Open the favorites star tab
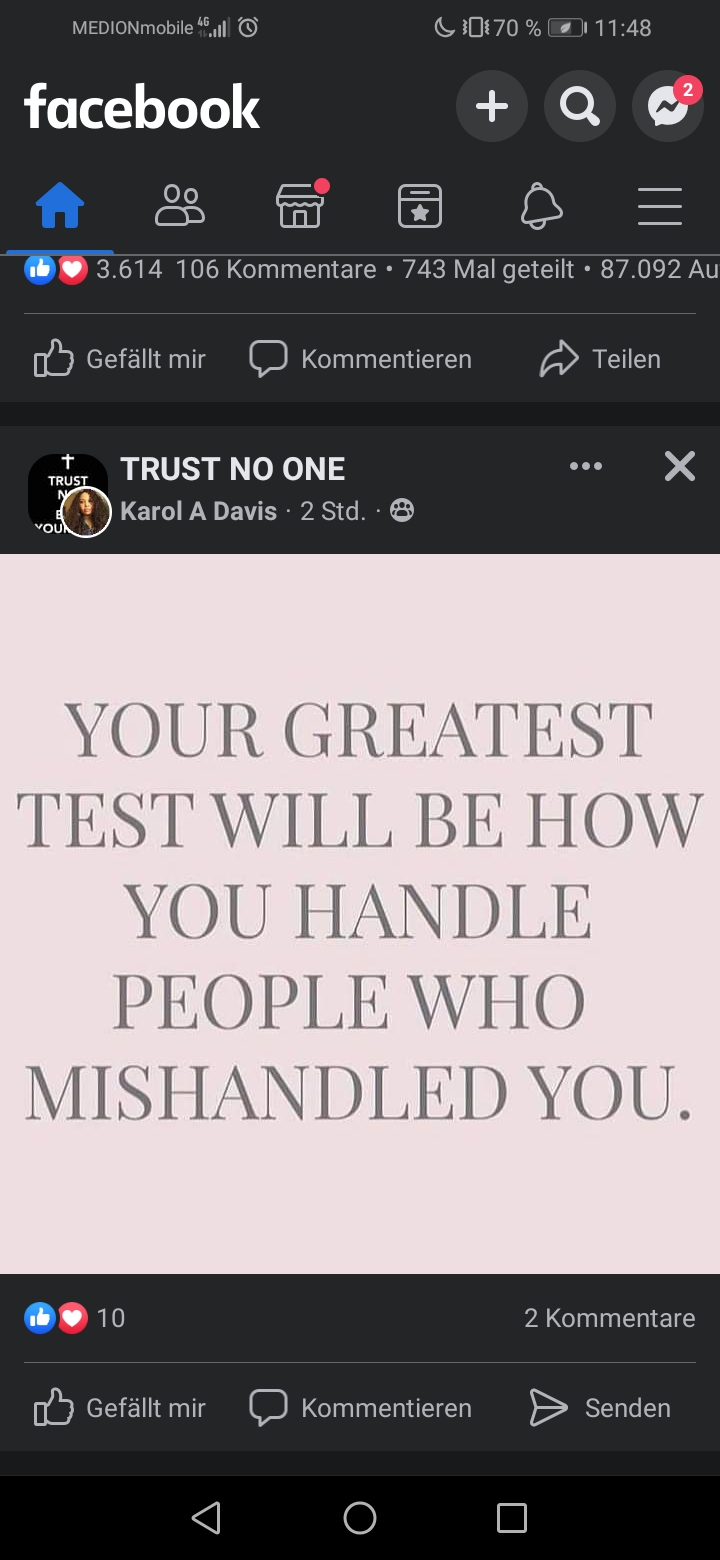Image resolution: width=720 pixels, height=1560 pixels. (x=420, y=208)
